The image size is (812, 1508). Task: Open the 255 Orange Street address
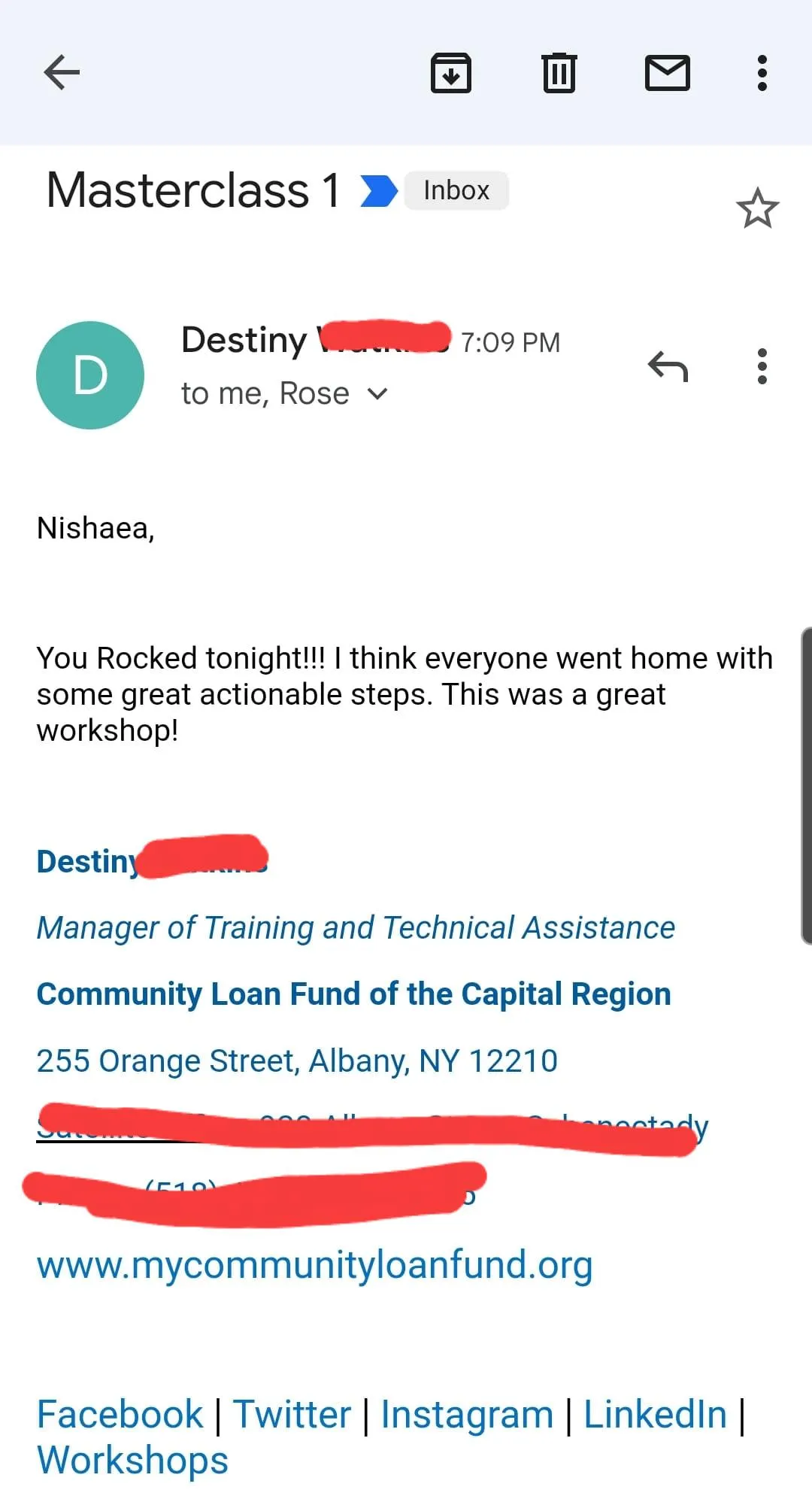coord(297,1061)
